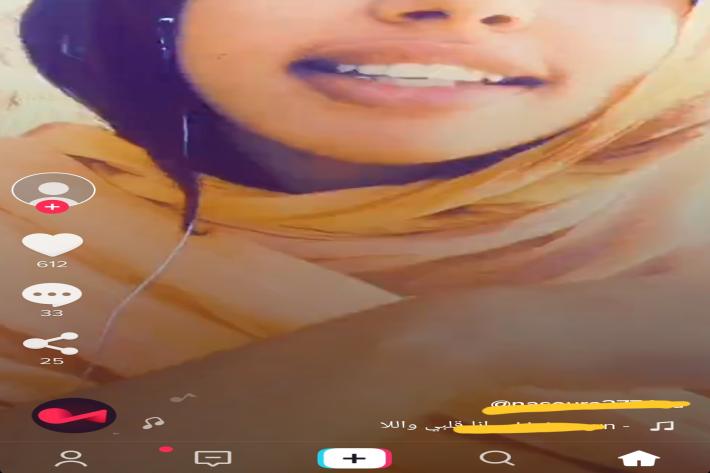Open the profile tab
Screen dimensions: 710x473
(x=70, y=458)
